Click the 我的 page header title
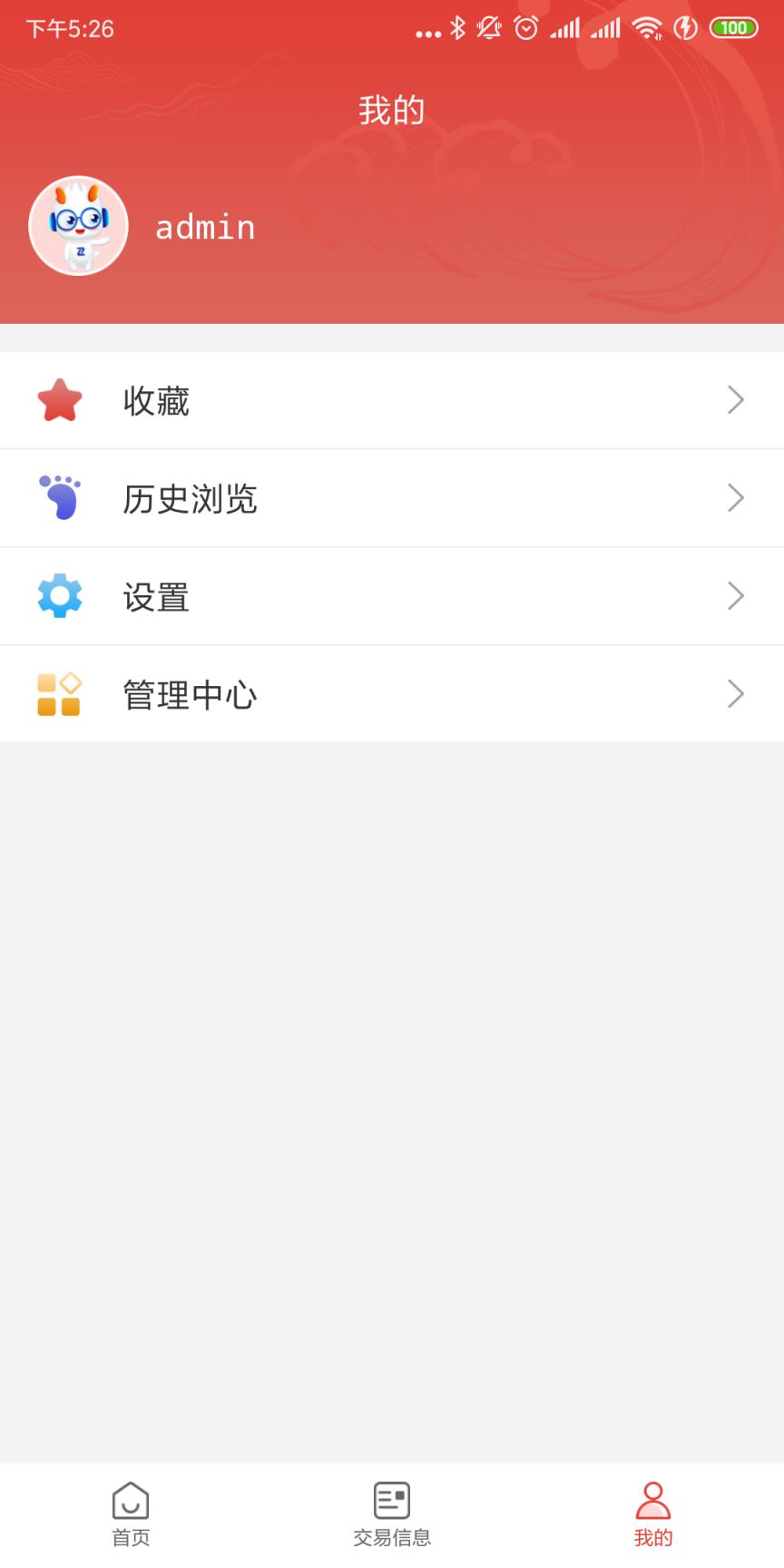The height and width of the screenshot is (1568, 784). coord(391,109)
